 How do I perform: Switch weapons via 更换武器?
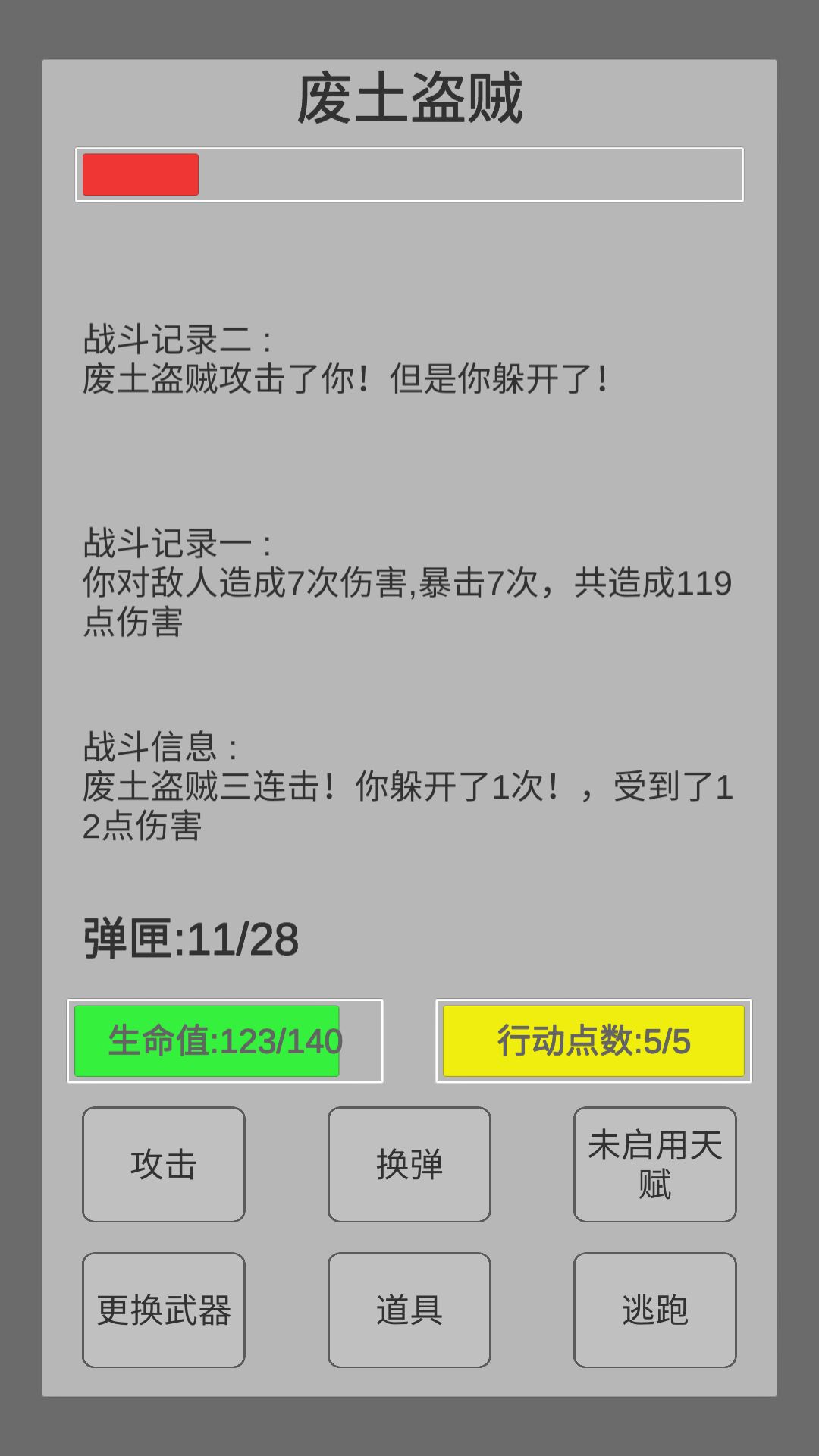click(164, 1310)
